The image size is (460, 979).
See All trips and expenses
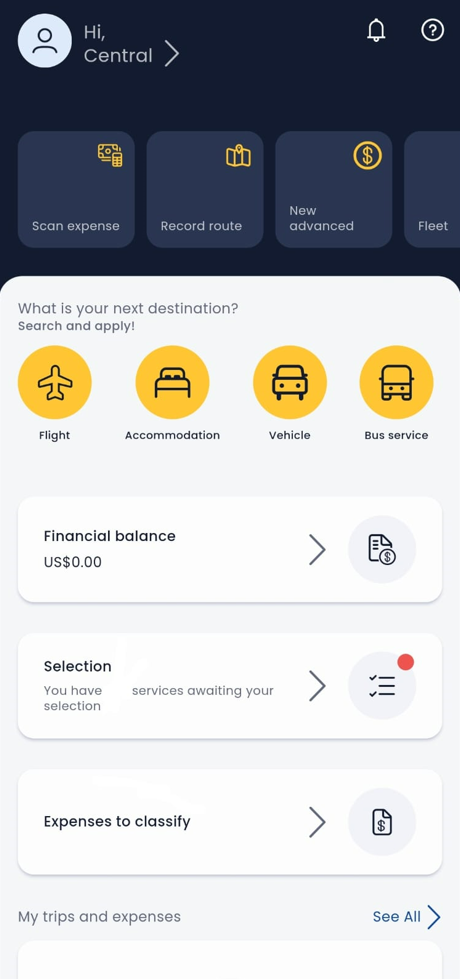(406, 917)
